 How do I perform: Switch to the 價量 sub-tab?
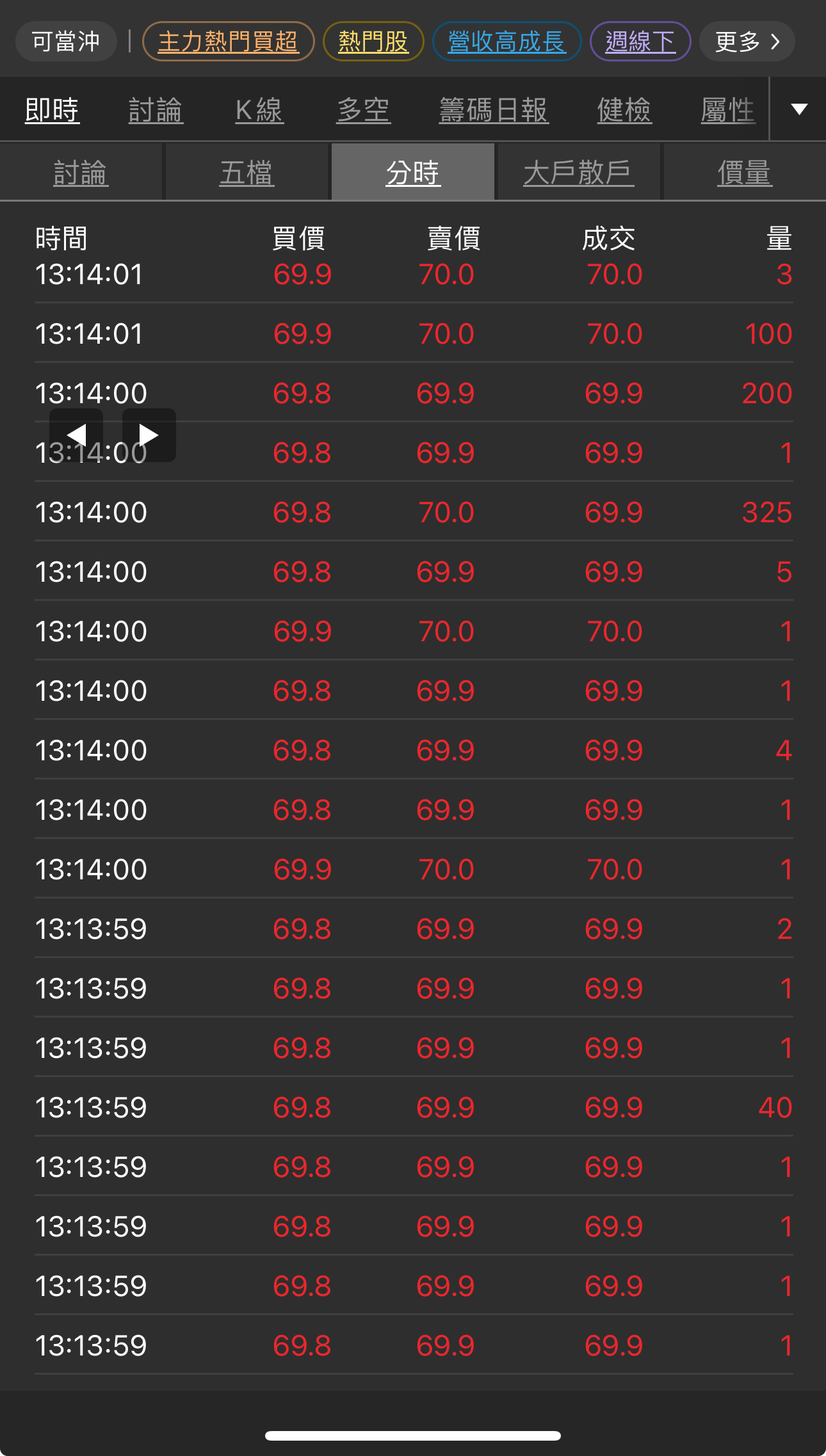click(744, 173)
